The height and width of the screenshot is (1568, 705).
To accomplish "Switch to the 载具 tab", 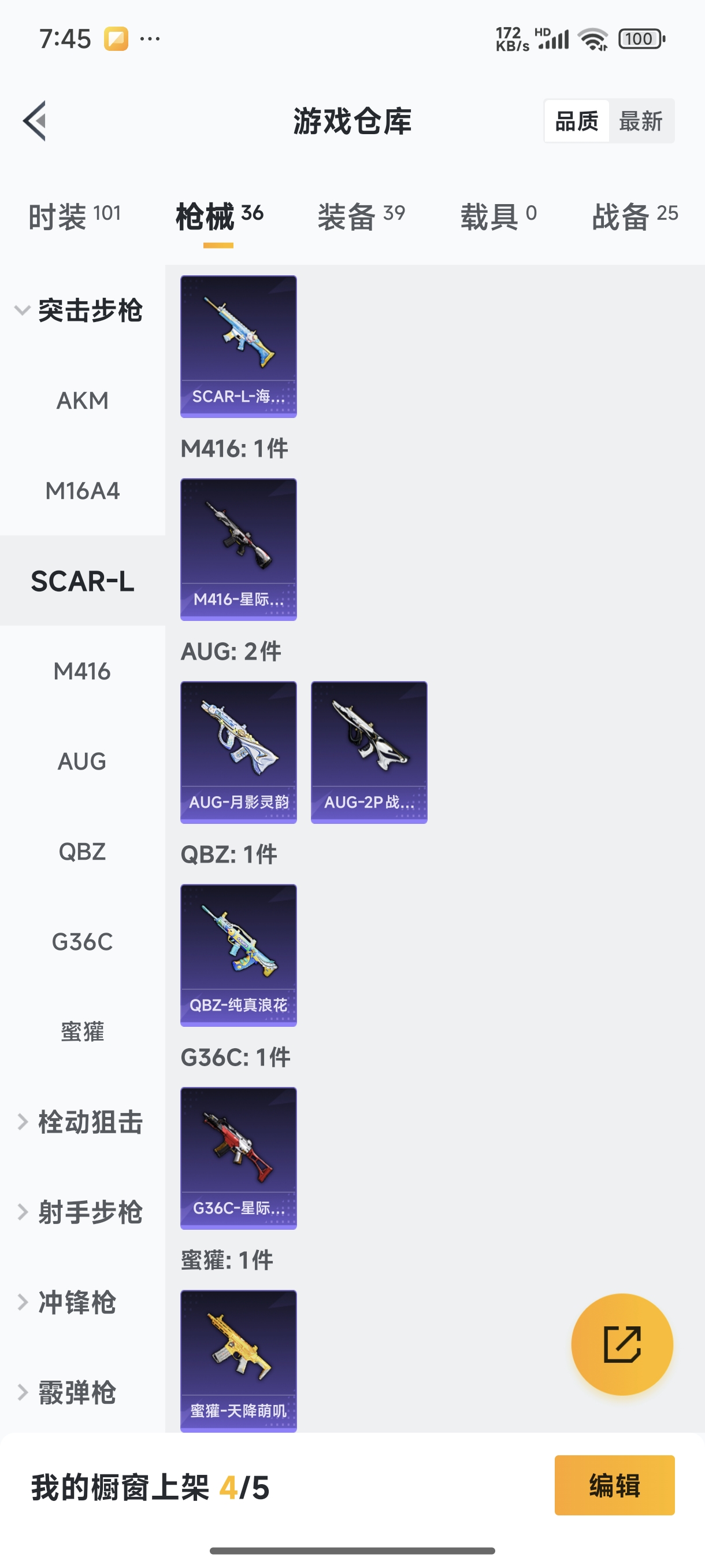I will pos(498,216).
